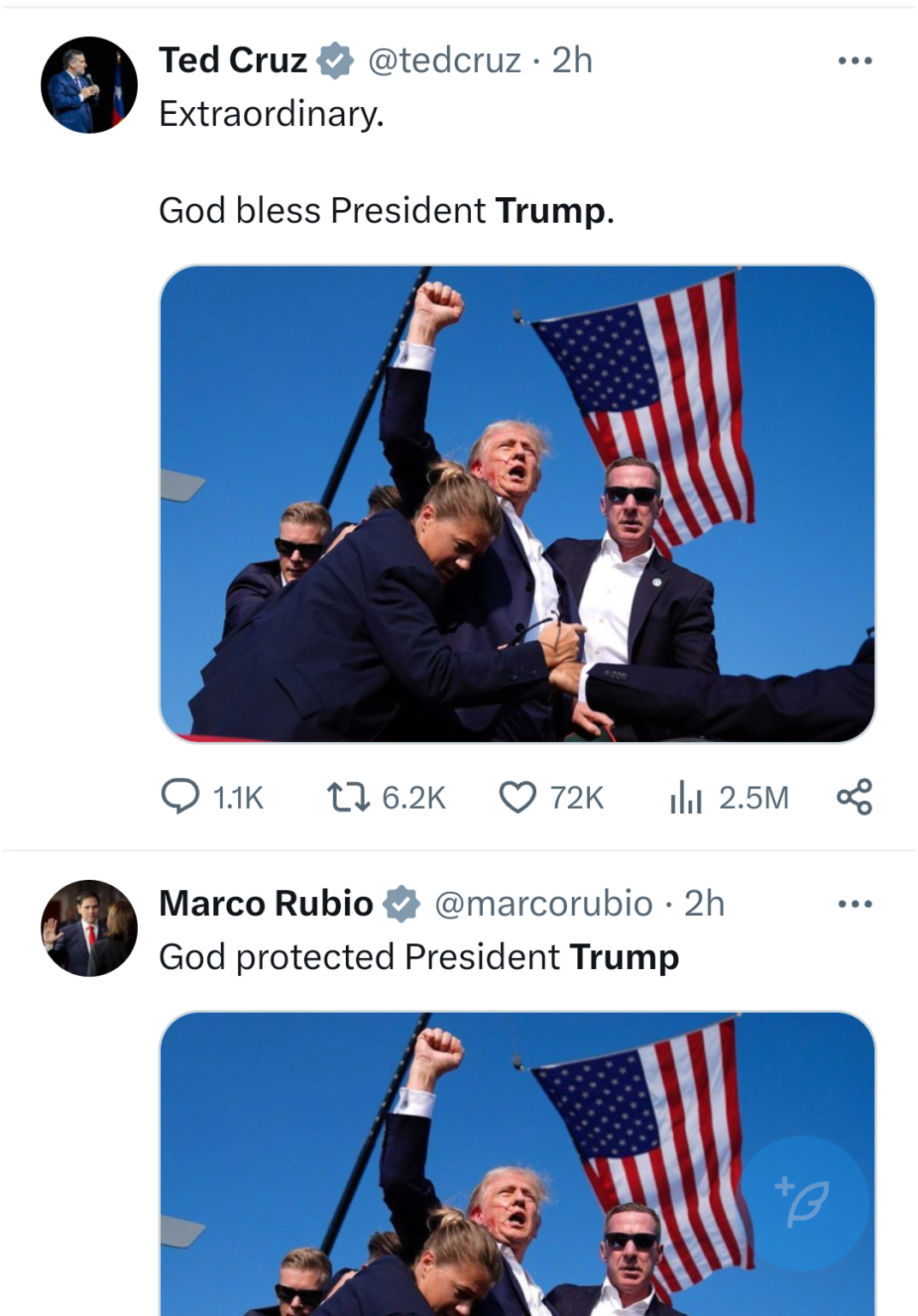Open the photo in Ted Cruz's post
Viewport: 918px width, 1316px height.
517,504
